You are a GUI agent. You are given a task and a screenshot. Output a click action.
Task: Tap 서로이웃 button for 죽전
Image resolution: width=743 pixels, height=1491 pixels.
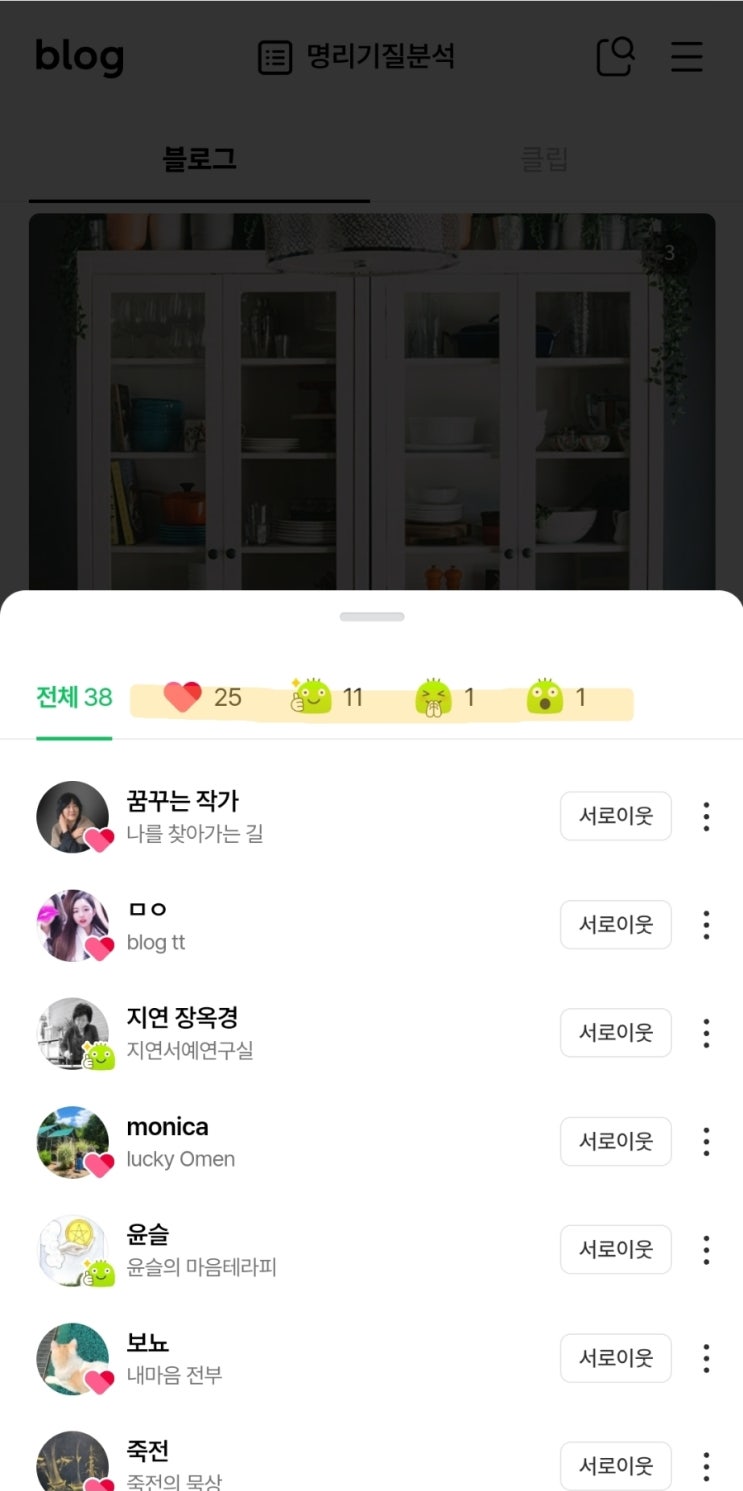click(x=615, y=1465)
